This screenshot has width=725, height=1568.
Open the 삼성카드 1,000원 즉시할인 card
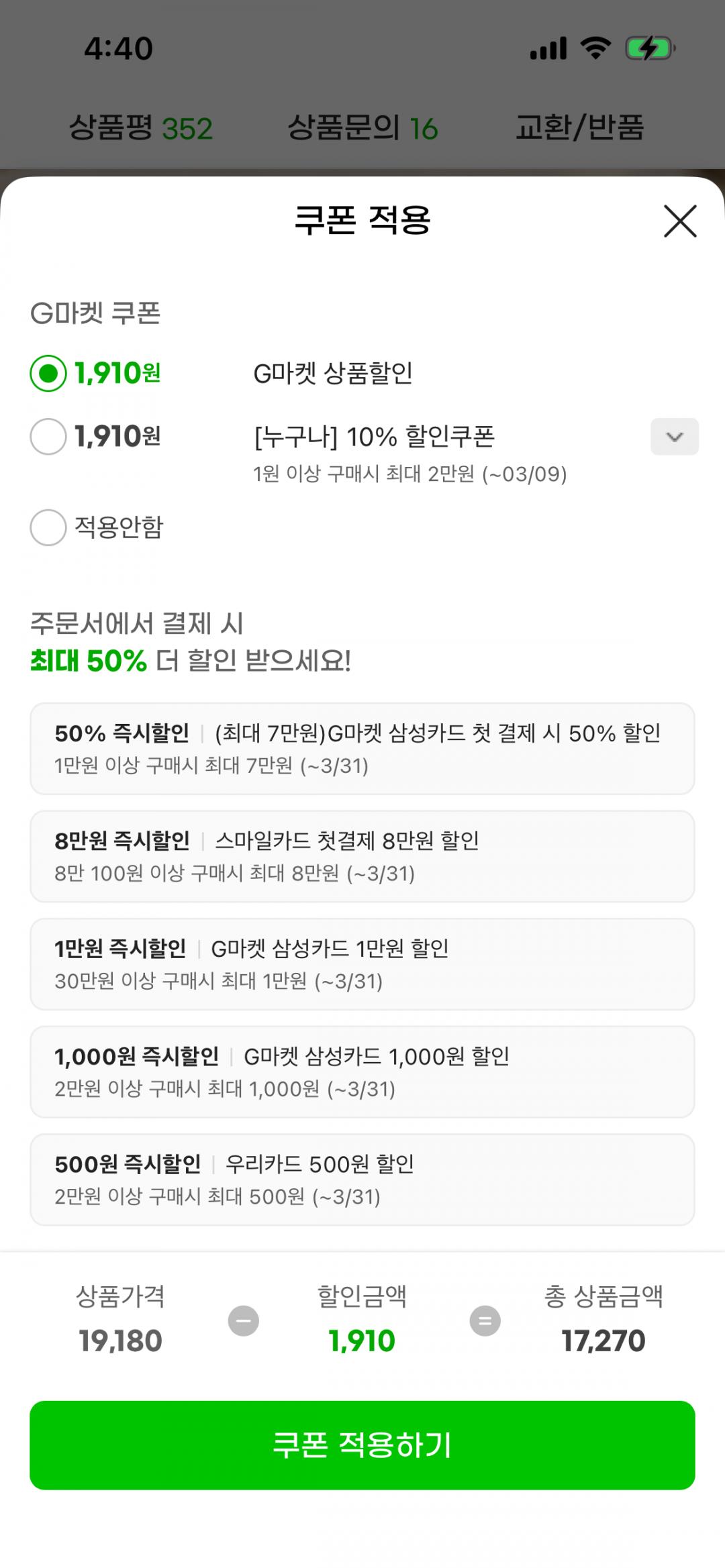click(x=362, y=1072)
